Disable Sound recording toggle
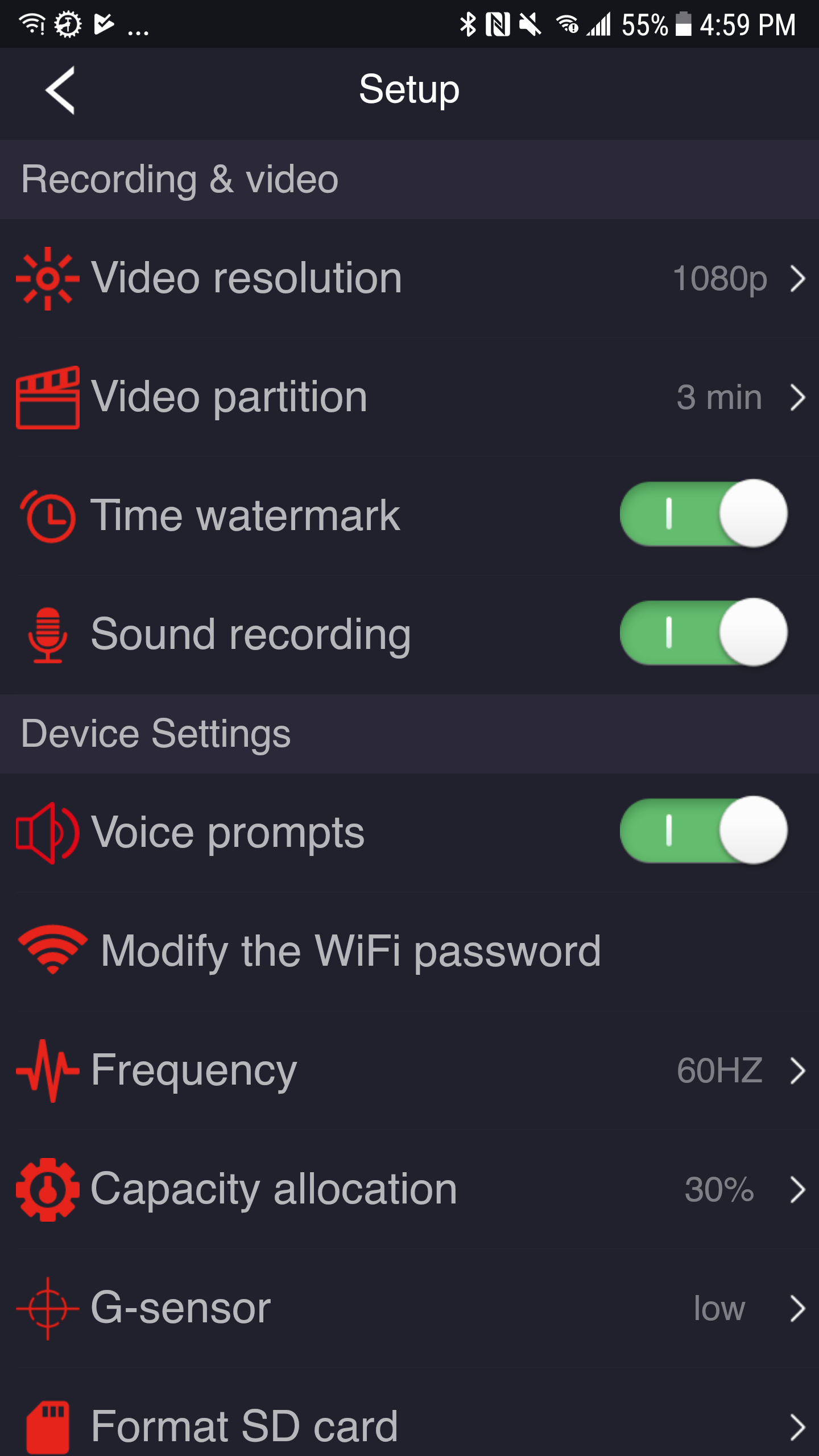 click(x=704, y=632)
